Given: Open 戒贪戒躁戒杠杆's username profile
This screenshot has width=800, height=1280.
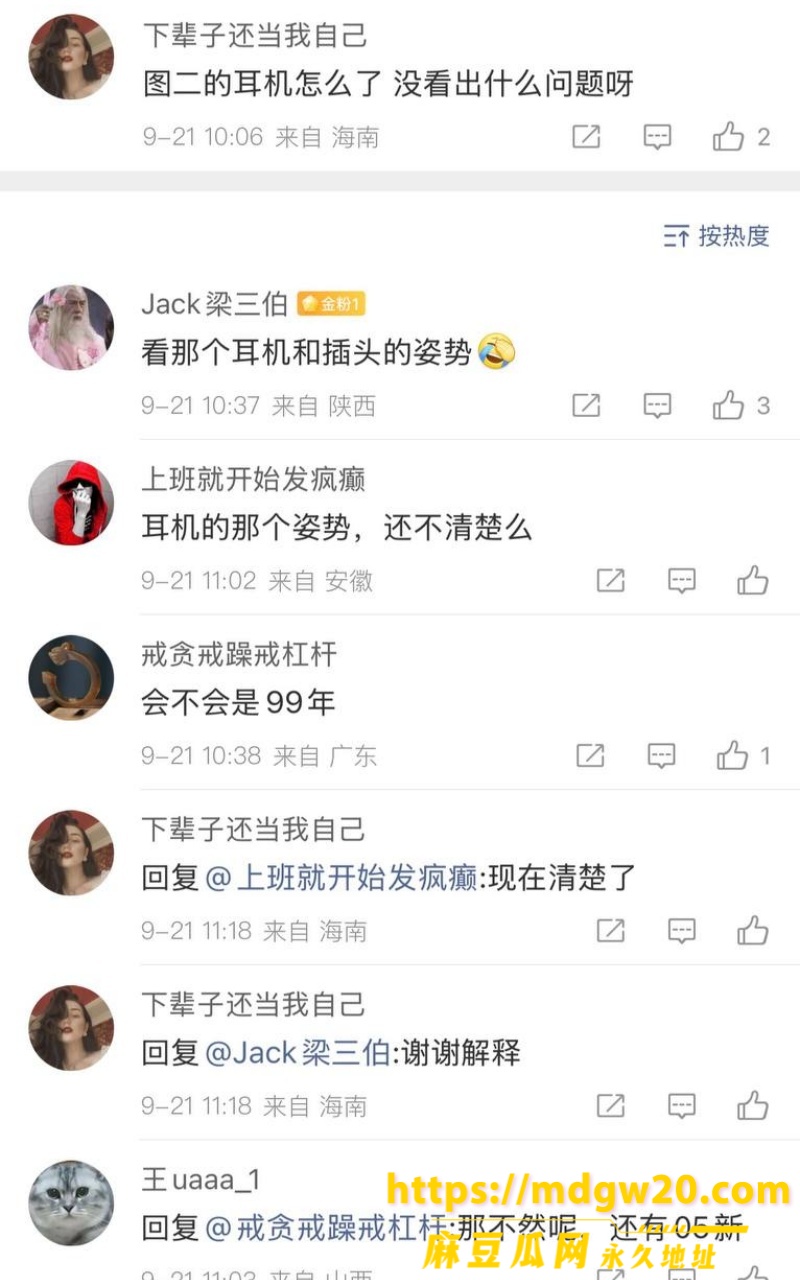Looking at the screenshot, I should 239,655.
